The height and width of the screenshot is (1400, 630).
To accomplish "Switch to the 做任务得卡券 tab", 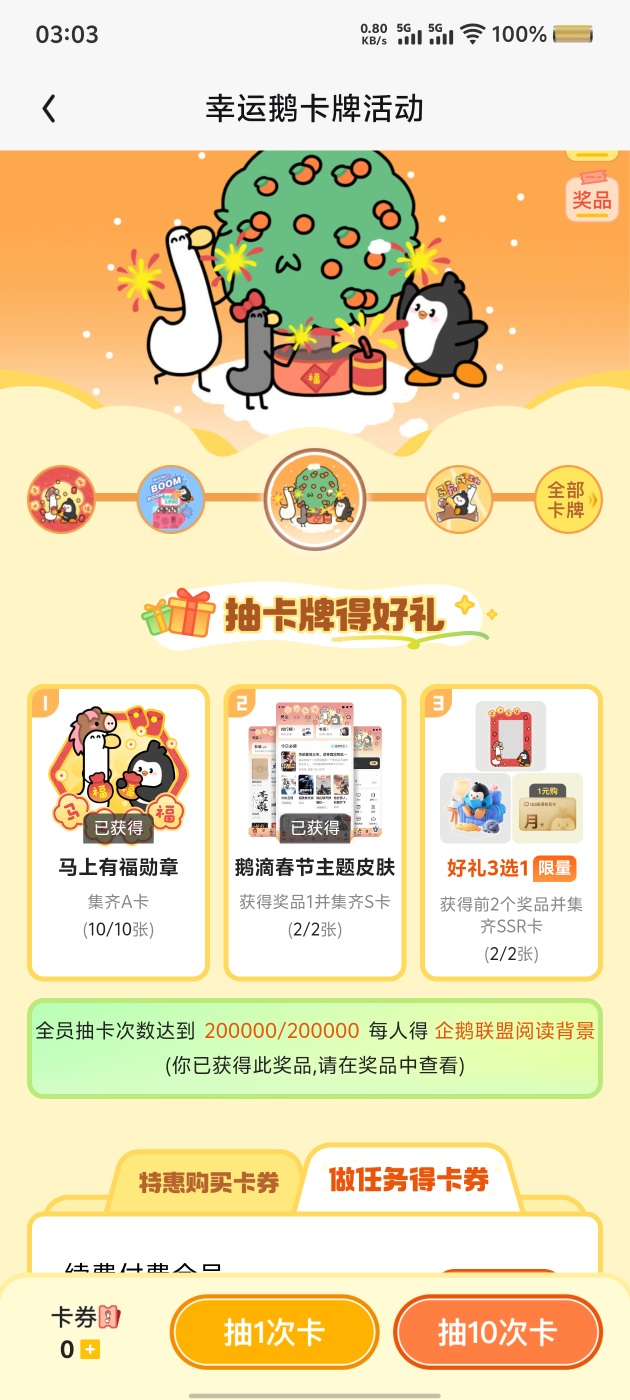I will 409,1180.
